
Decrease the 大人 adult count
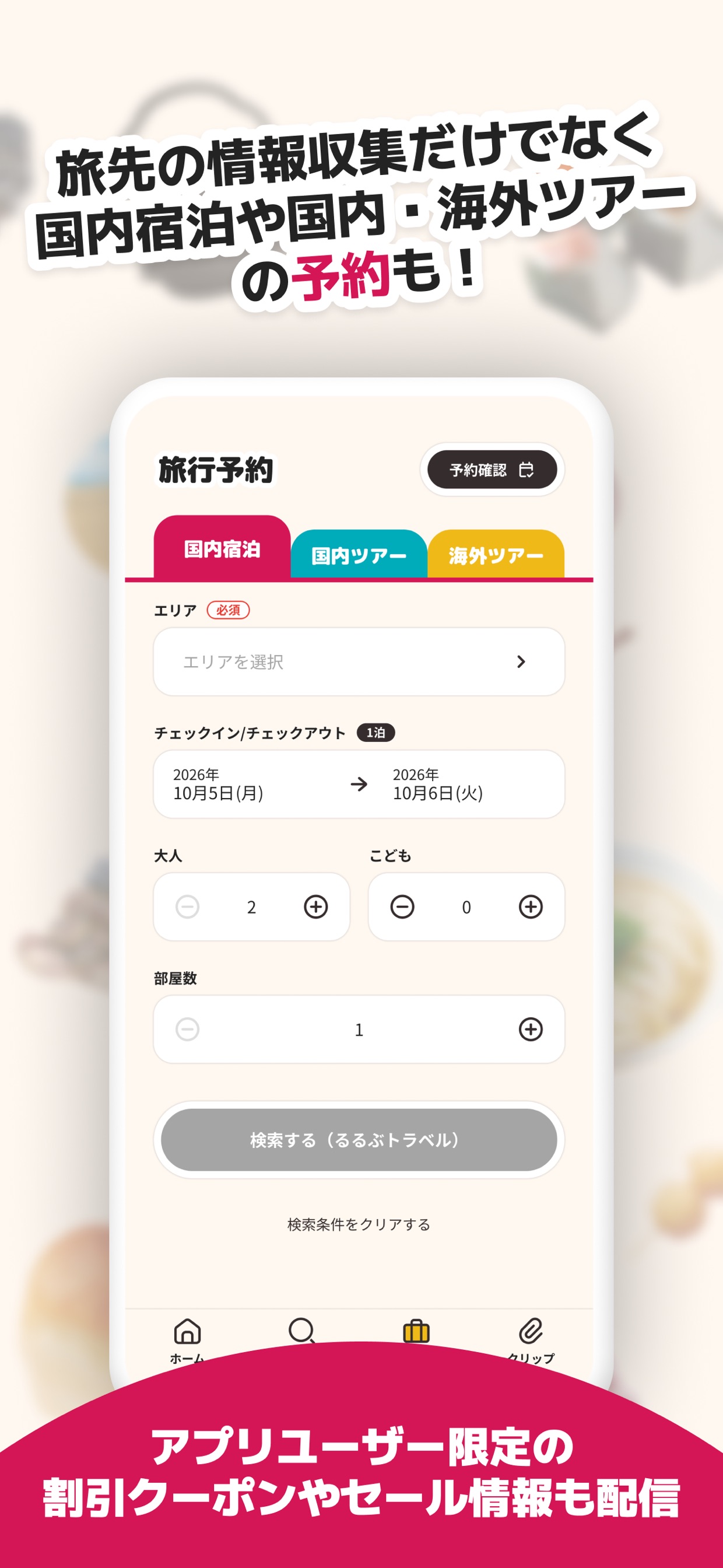pos(187,907)
